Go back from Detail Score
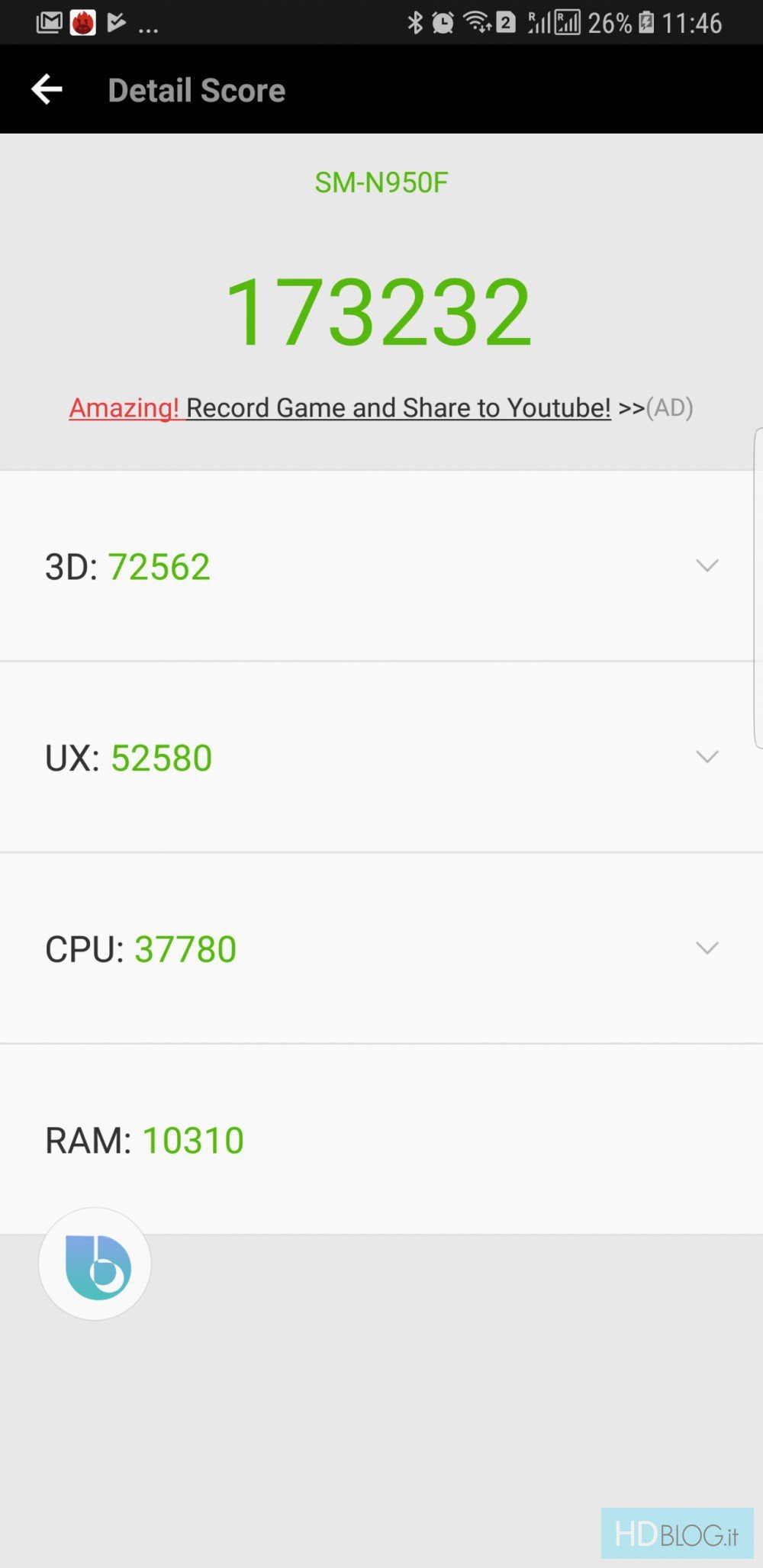The image size is (763, 1568). click(x=47, y=90)
